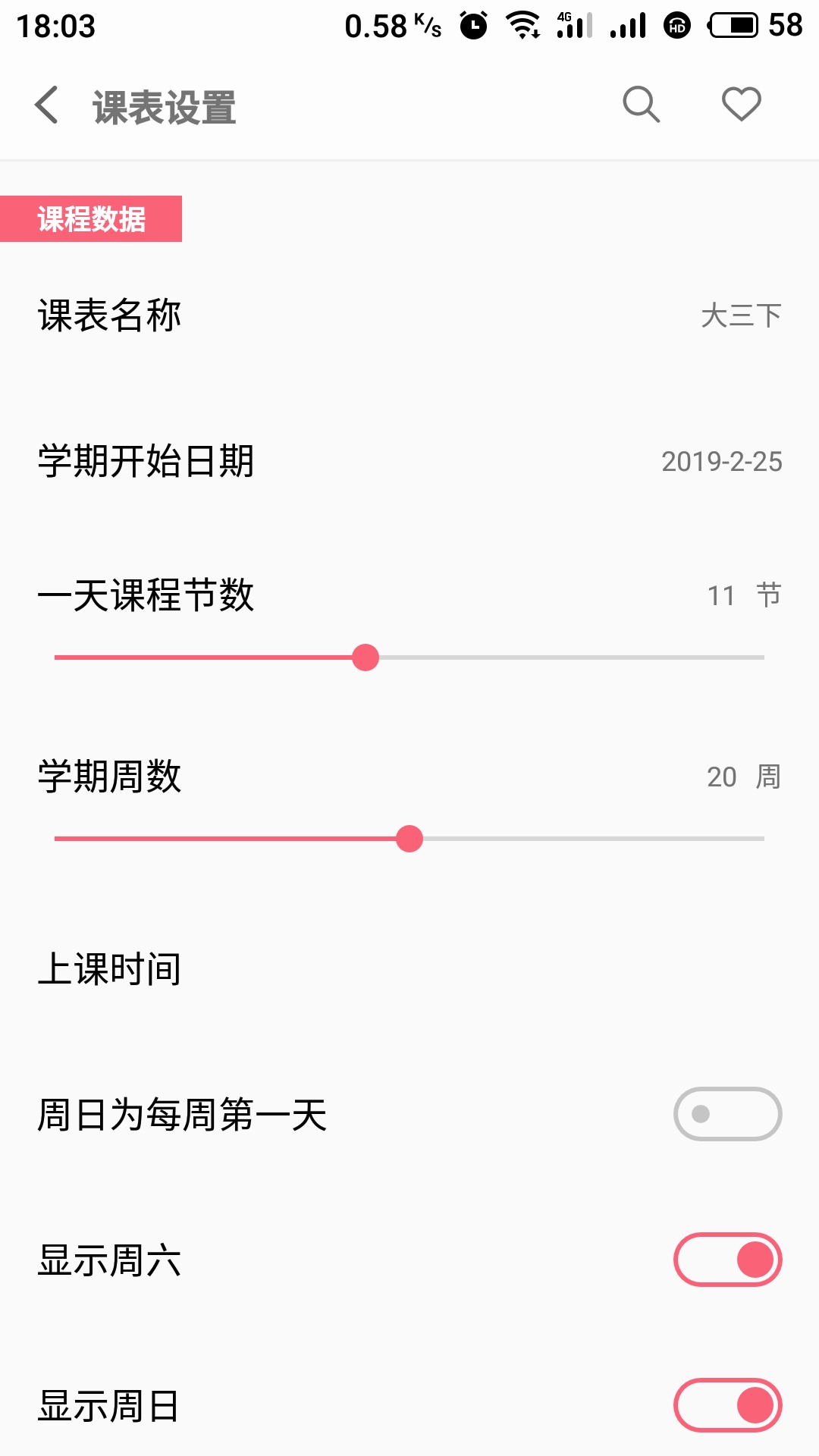Tap the search icon in the title bar
This screenshot has height=1456, width=819.
pyautogui.click(x=641, y=106)
